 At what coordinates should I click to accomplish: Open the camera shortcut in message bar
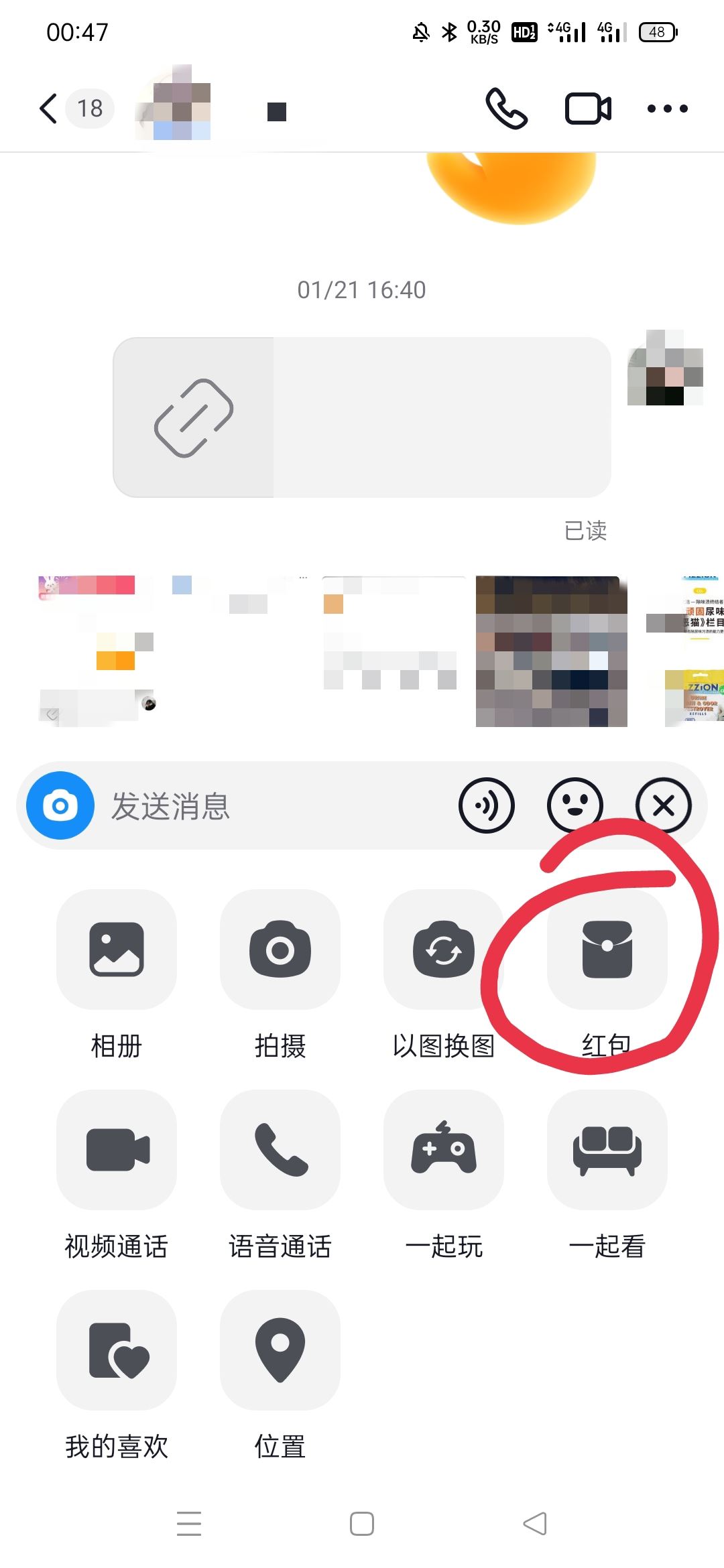(61, 806)
